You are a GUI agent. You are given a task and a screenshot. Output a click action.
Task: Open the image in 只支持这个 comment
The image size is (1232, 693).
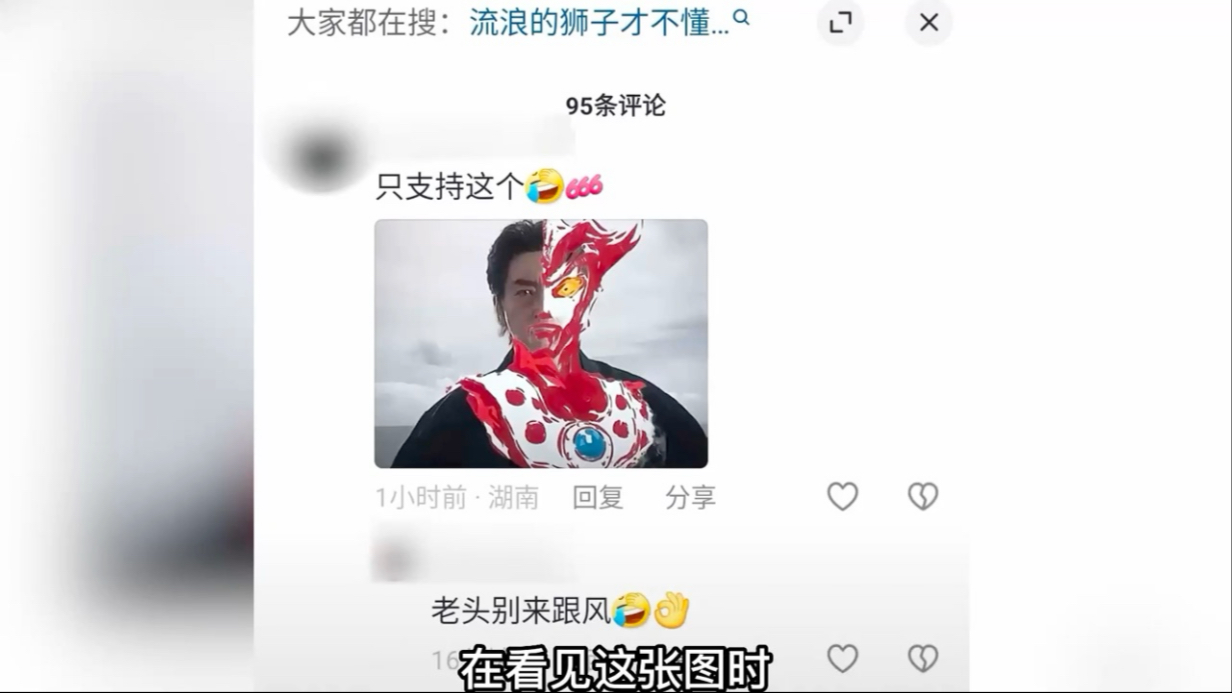point(541,343)
